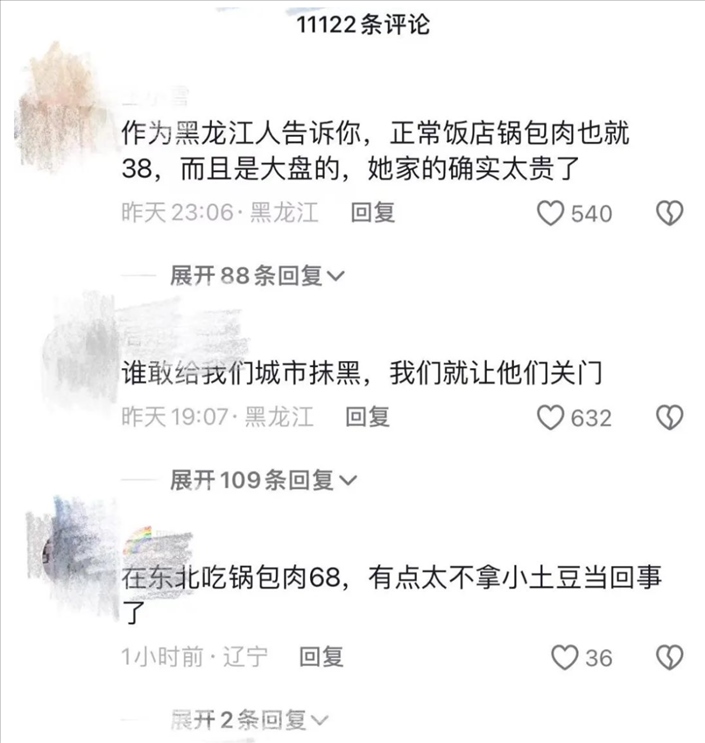Expand 展开2条回复
Image resolution: width=705 pixels, height=743 pixels.
(250, 719)
